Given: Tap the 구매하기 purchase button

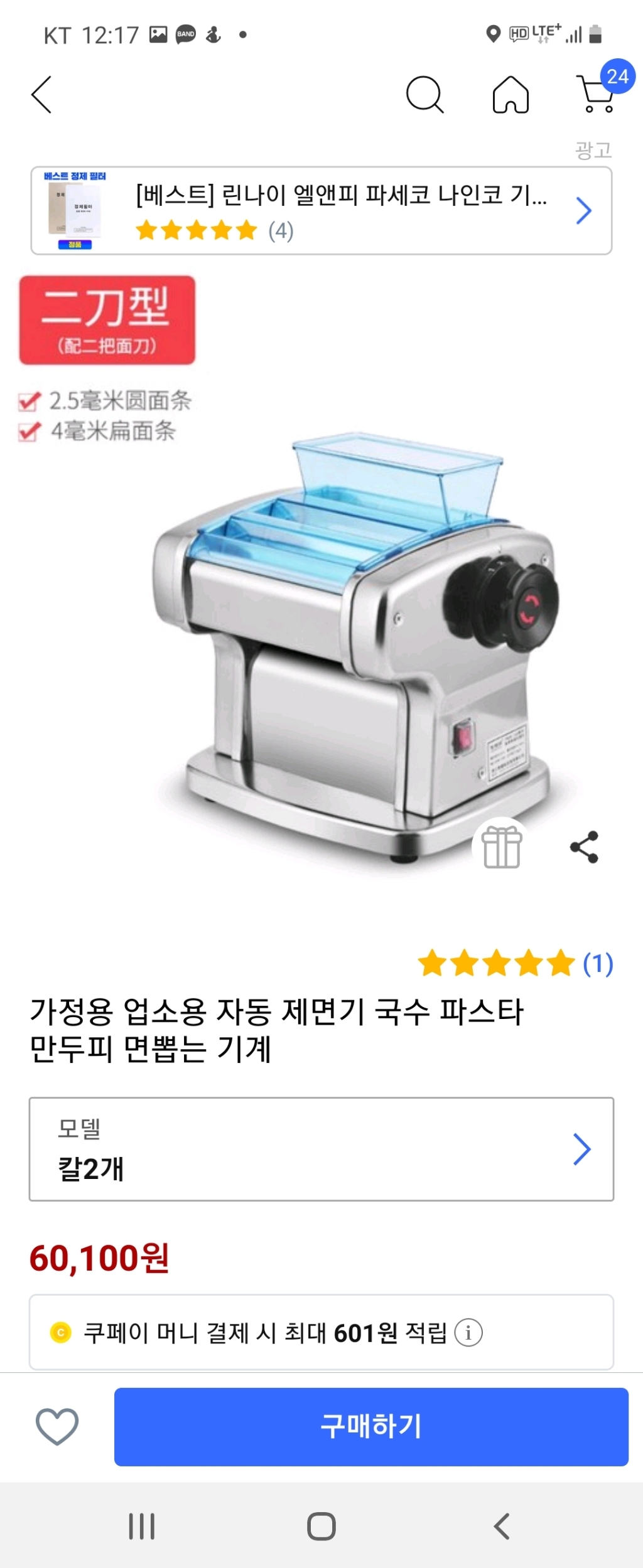Looking at the screenshot, I should 371,1426.
